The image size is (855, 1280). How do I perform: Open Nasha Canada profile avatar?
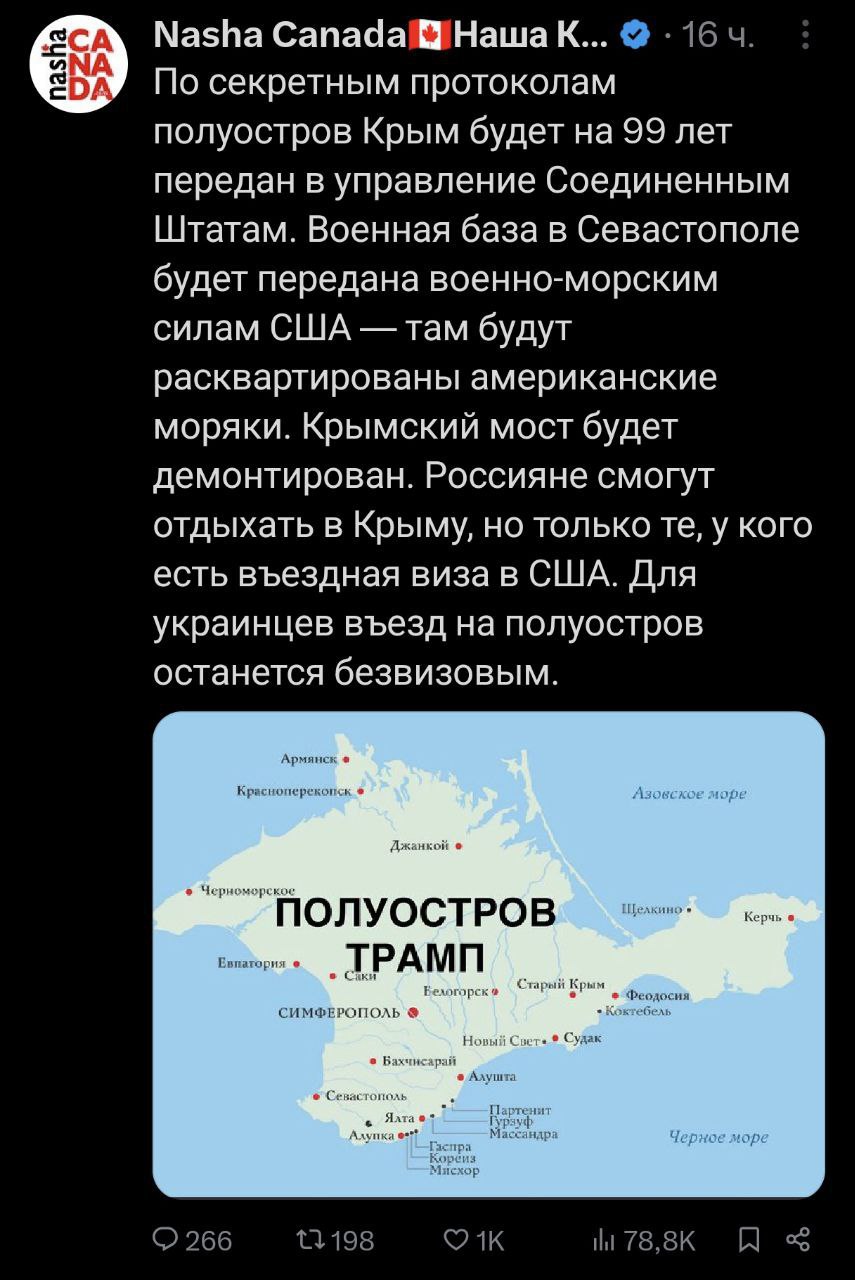(x=75, y=67)
